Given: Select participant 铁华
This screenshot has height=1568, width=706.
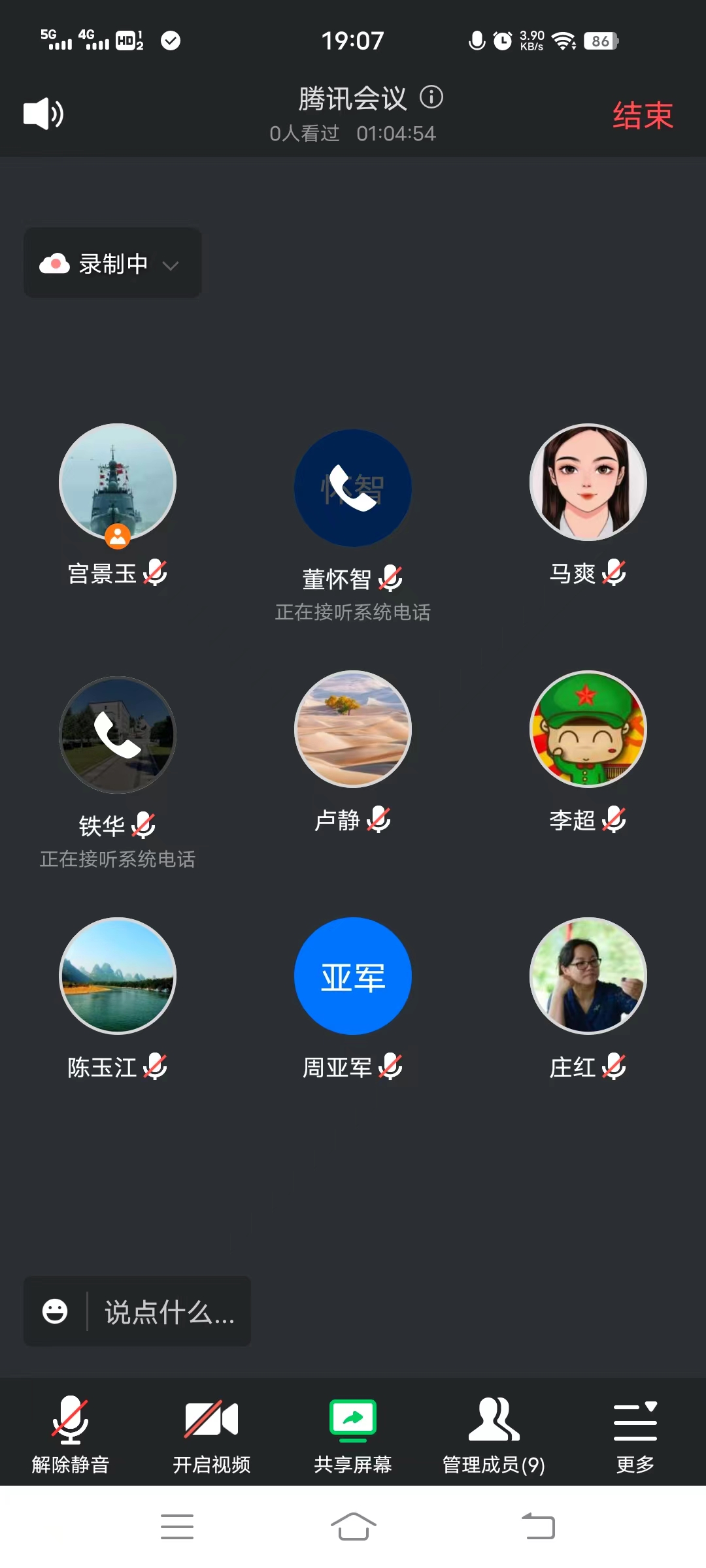Looking at the screenshot, I should point(118,735).
